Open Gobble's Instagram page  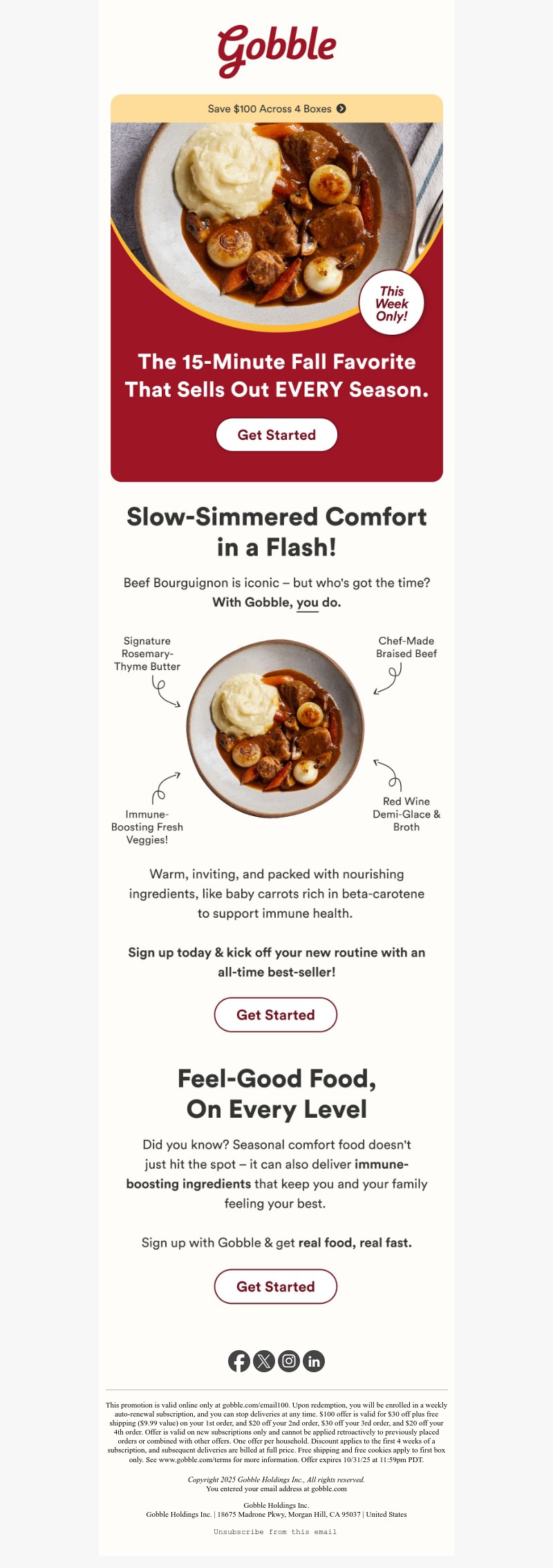[x=289, y=1361]
